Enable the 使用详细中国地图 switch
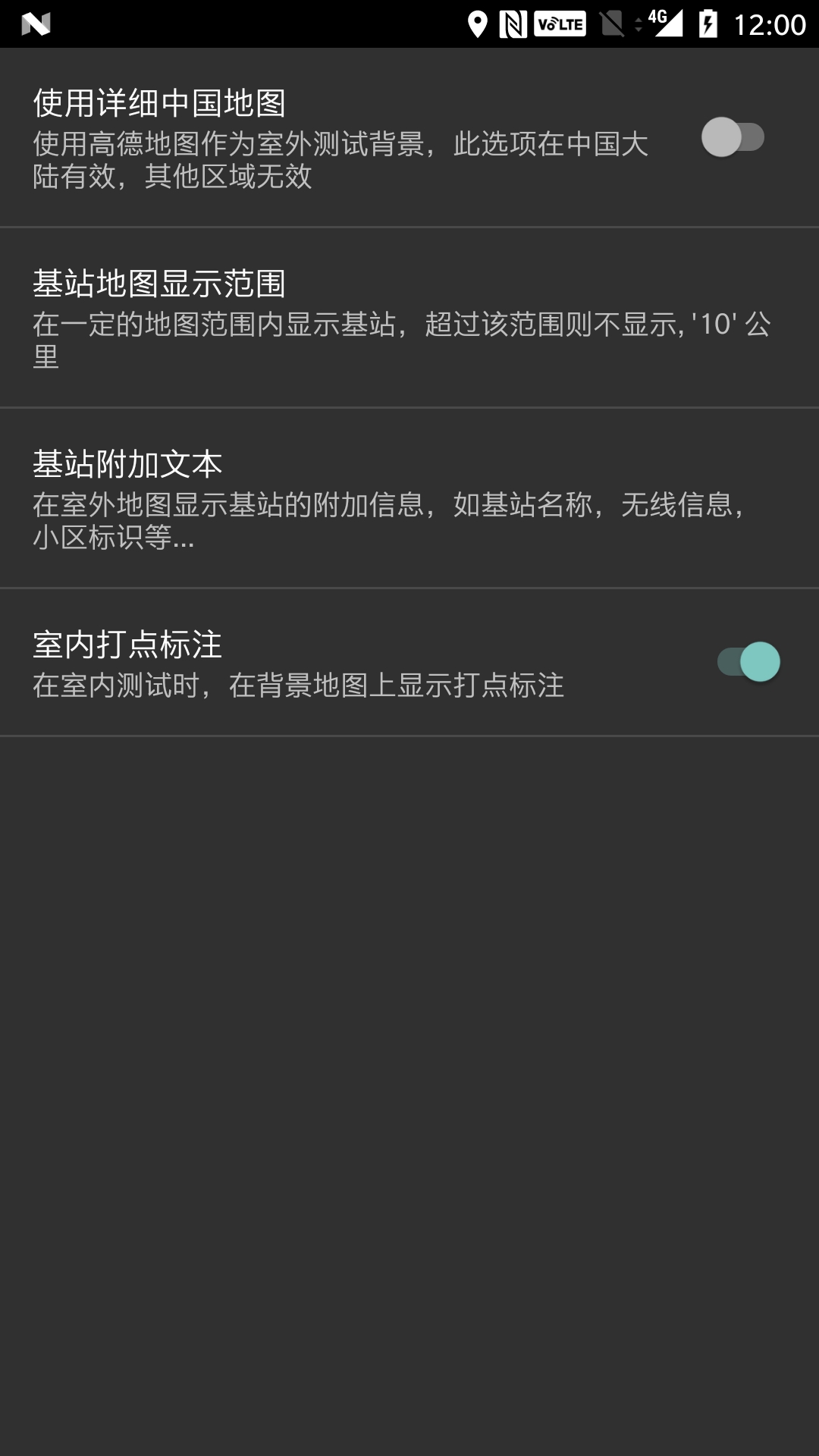The height and width of the screenshot is (1456, 819). click(x=733, y=137)
